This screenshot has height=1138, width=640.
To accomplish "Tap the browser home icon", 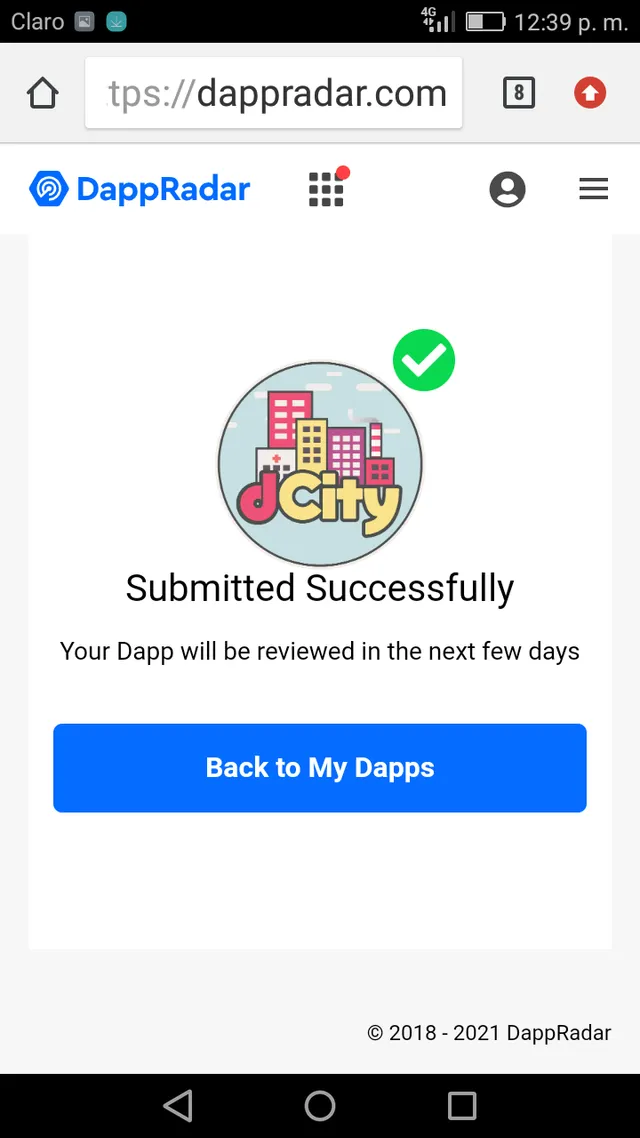I will point(43,94).
